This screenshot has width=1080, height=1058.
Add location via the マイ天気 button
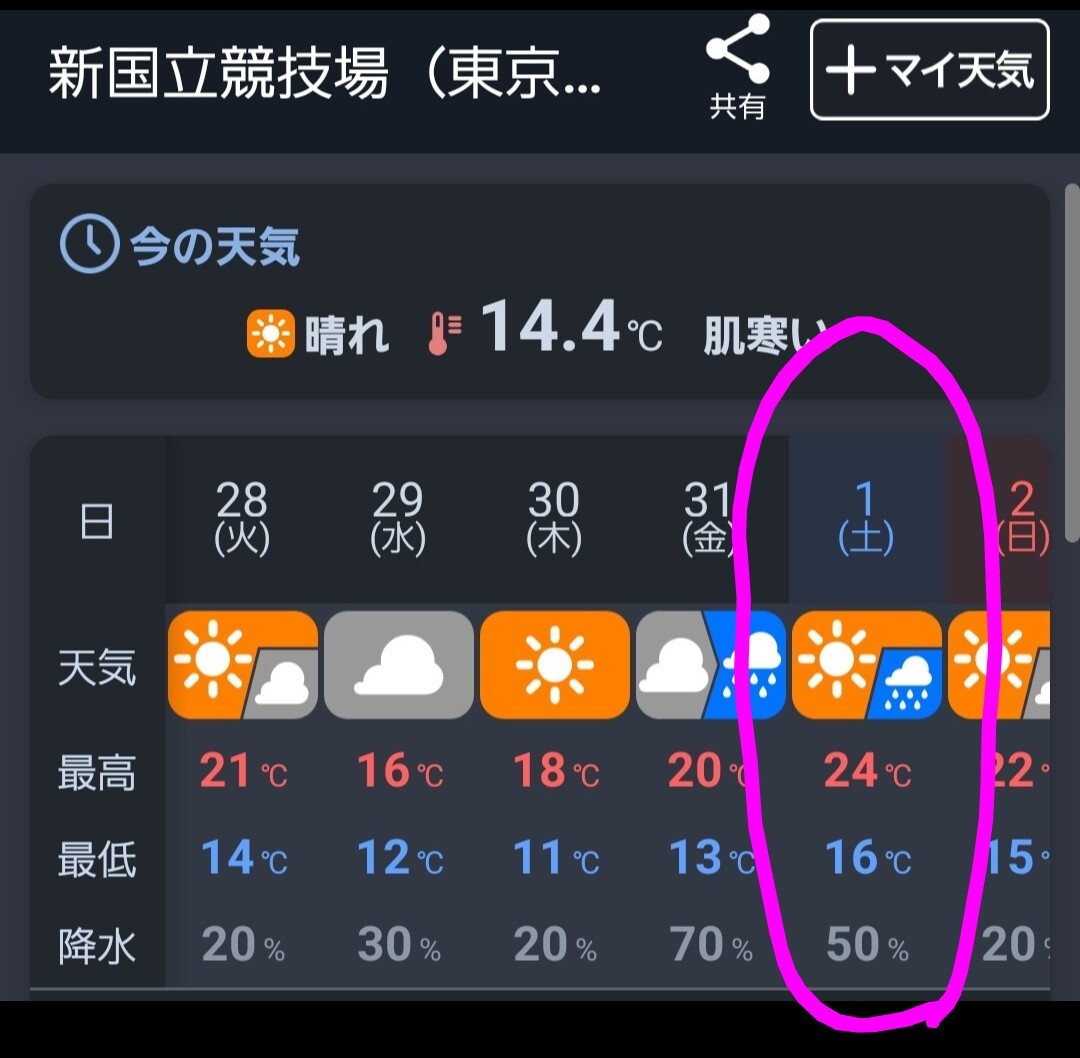tap(930, 70)
